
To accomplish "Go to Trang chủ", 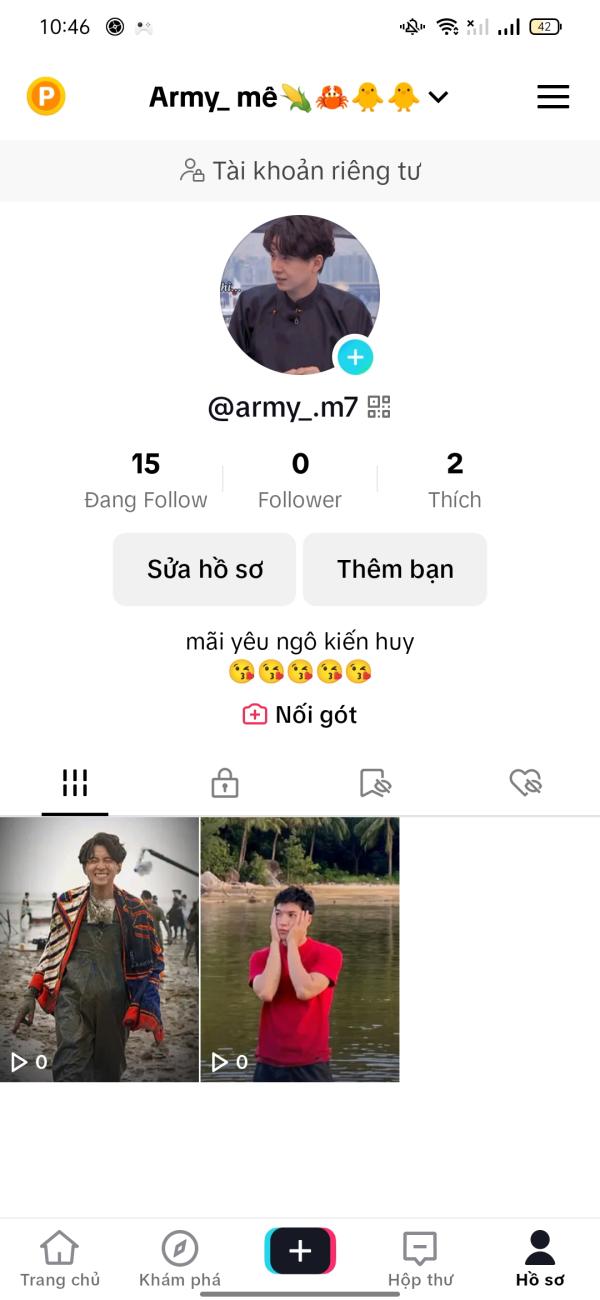I will (x=60, y=1259).
